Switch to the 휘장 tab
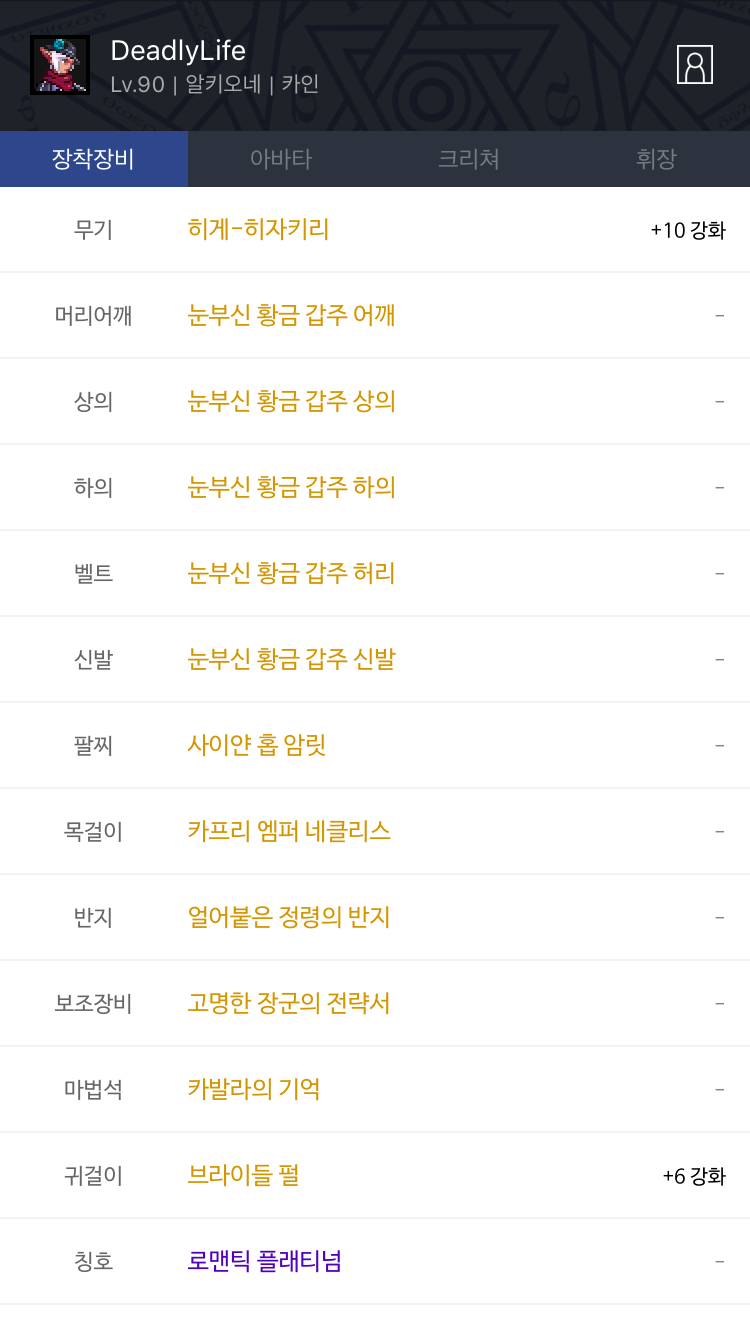The width and height of the screenshot is (750, 1334). [x=656, y=159]
